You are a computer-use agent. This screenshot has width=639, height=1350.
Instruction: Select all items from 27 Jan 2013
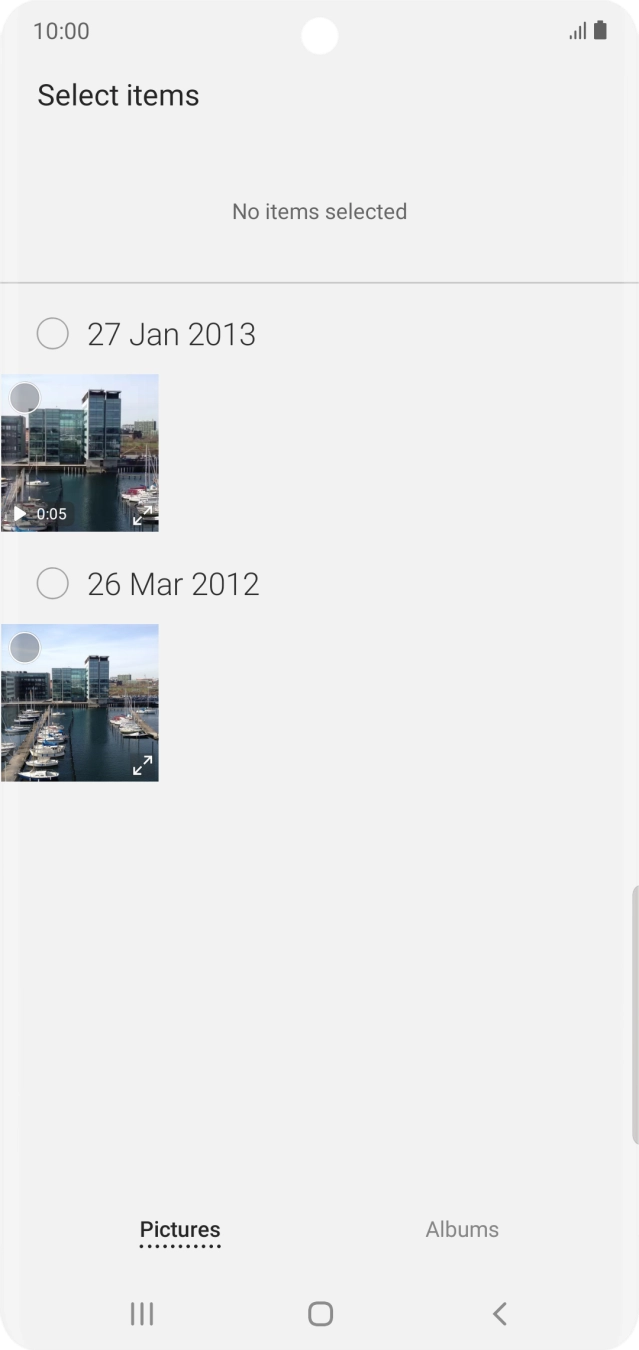[x=53, y=333]
